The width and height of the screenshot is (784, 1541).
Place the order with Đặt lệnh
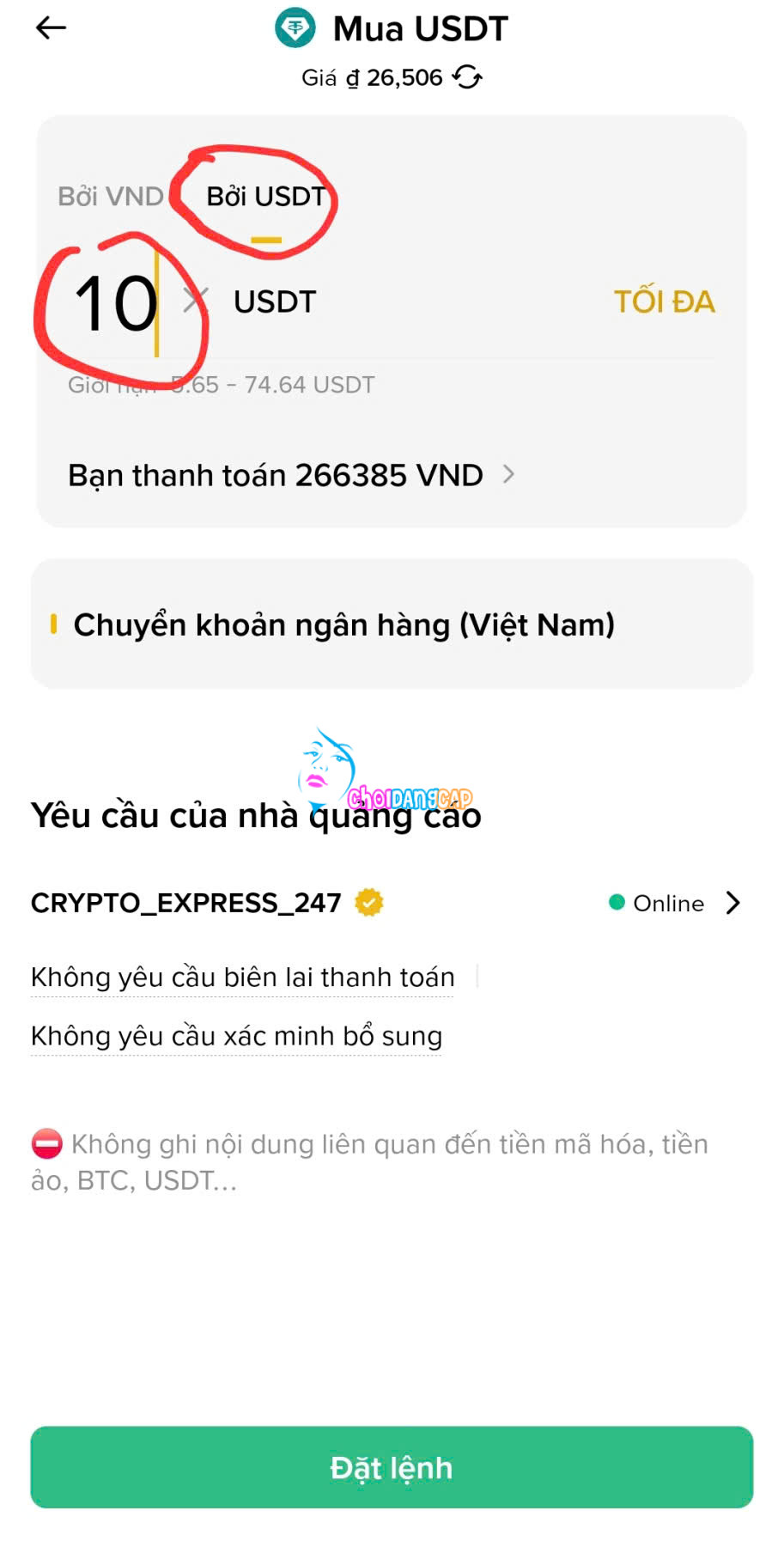tap(392, 1467)
